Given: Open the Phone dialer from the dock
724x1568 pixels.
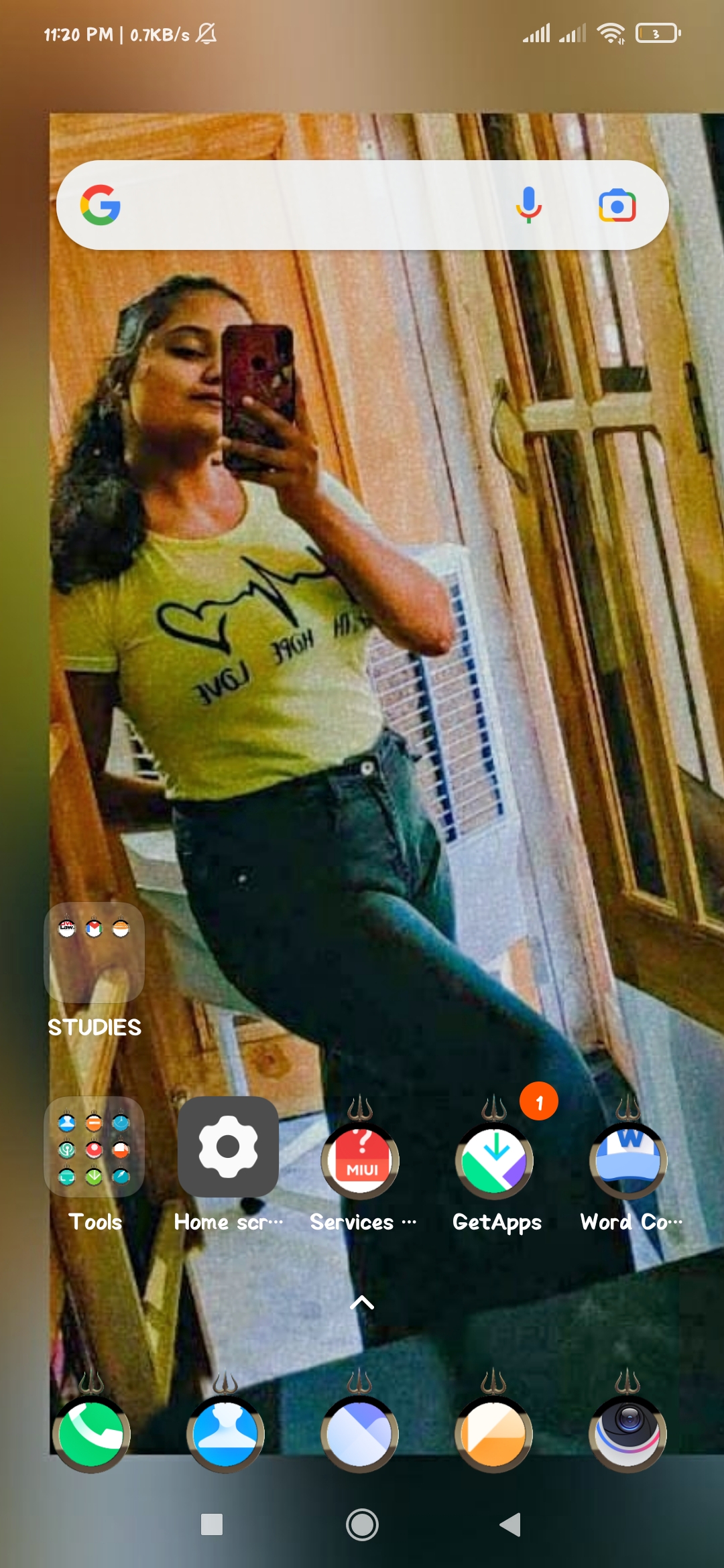Looking at the screenshot, I should (91, 1434).
